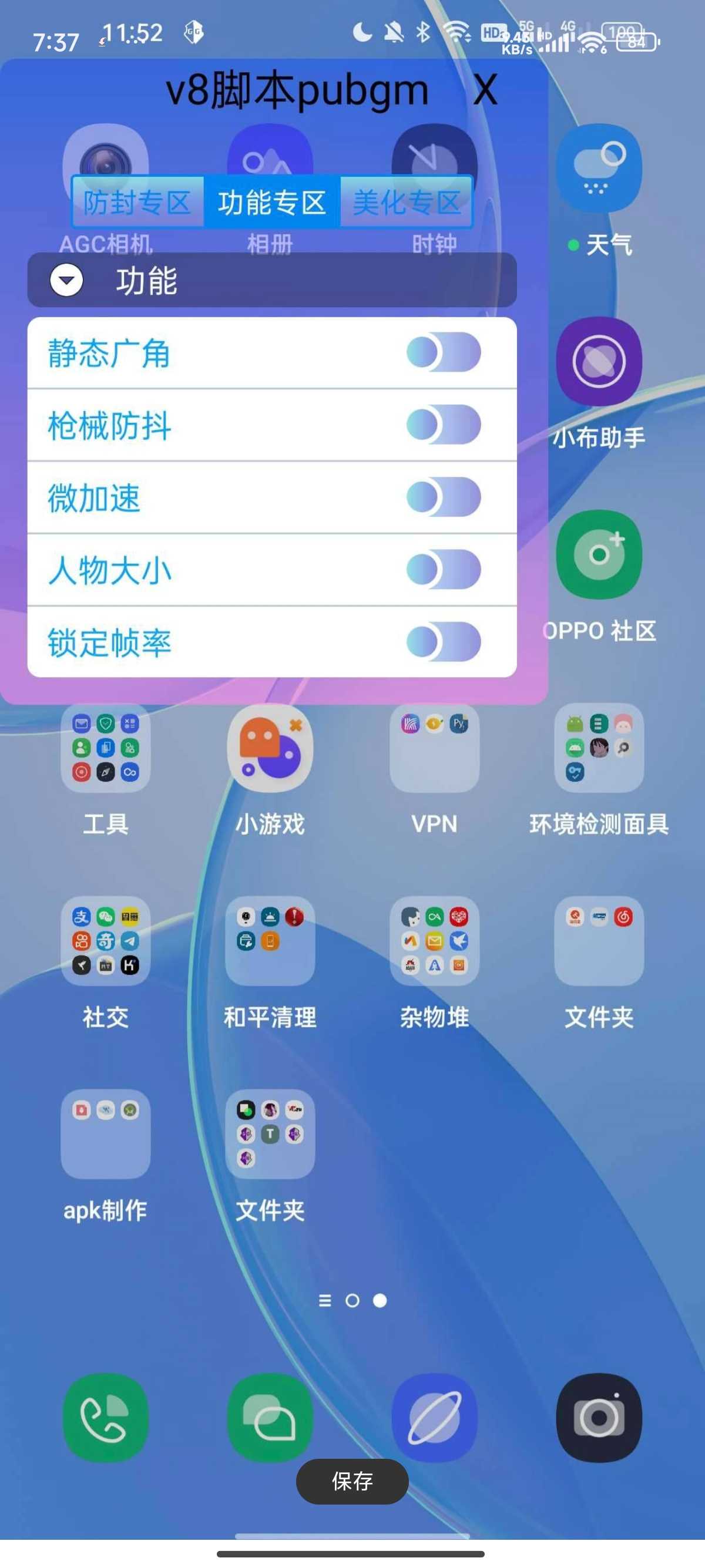Toggle the 微加速 switch
This screenshot has height=1568, width=705.
tap(443, 497)
